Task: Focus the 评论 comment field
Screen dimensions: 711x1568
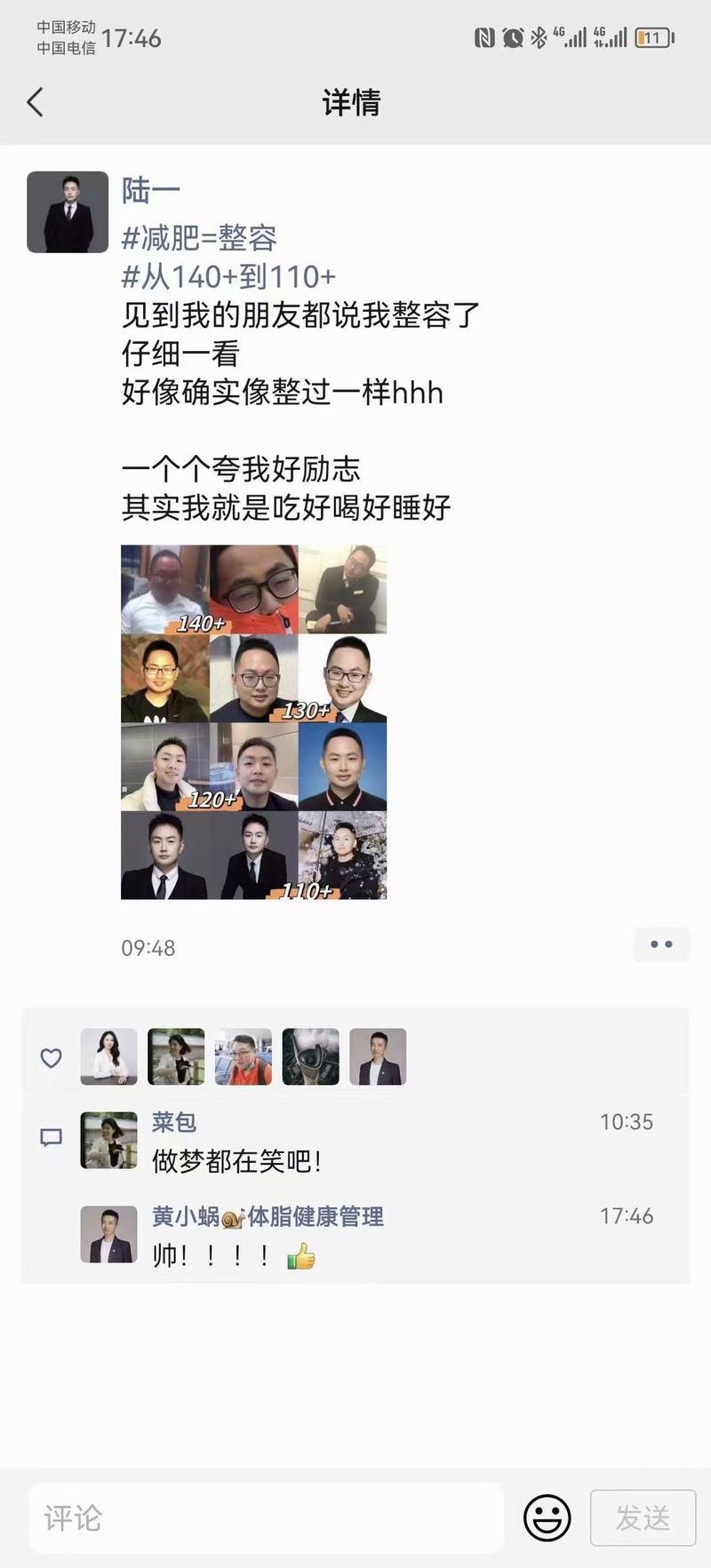Action: pos(267,1517)
